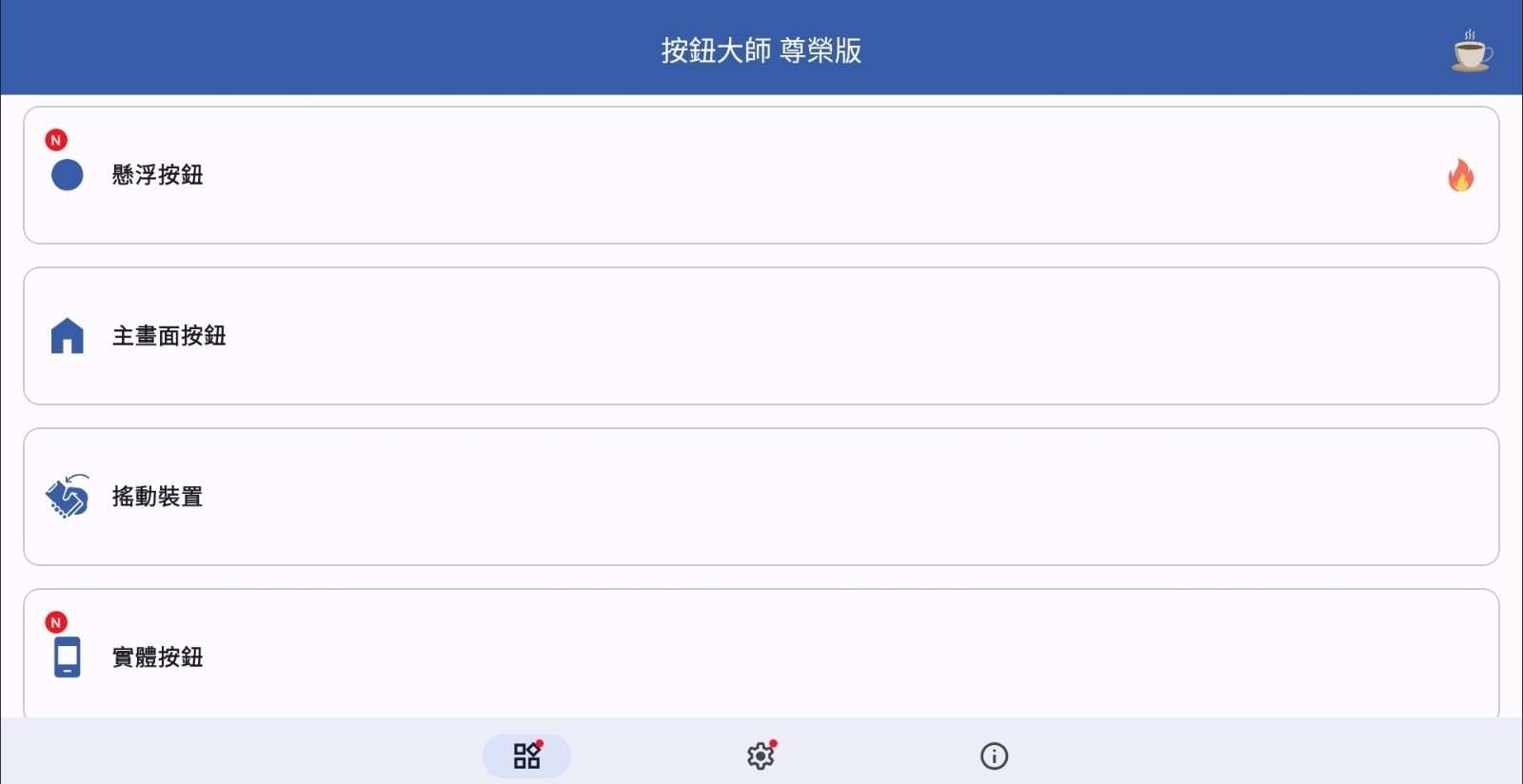Tap the coffee cup icon in the header
Screen dimensions: 1523x784
1471,50
